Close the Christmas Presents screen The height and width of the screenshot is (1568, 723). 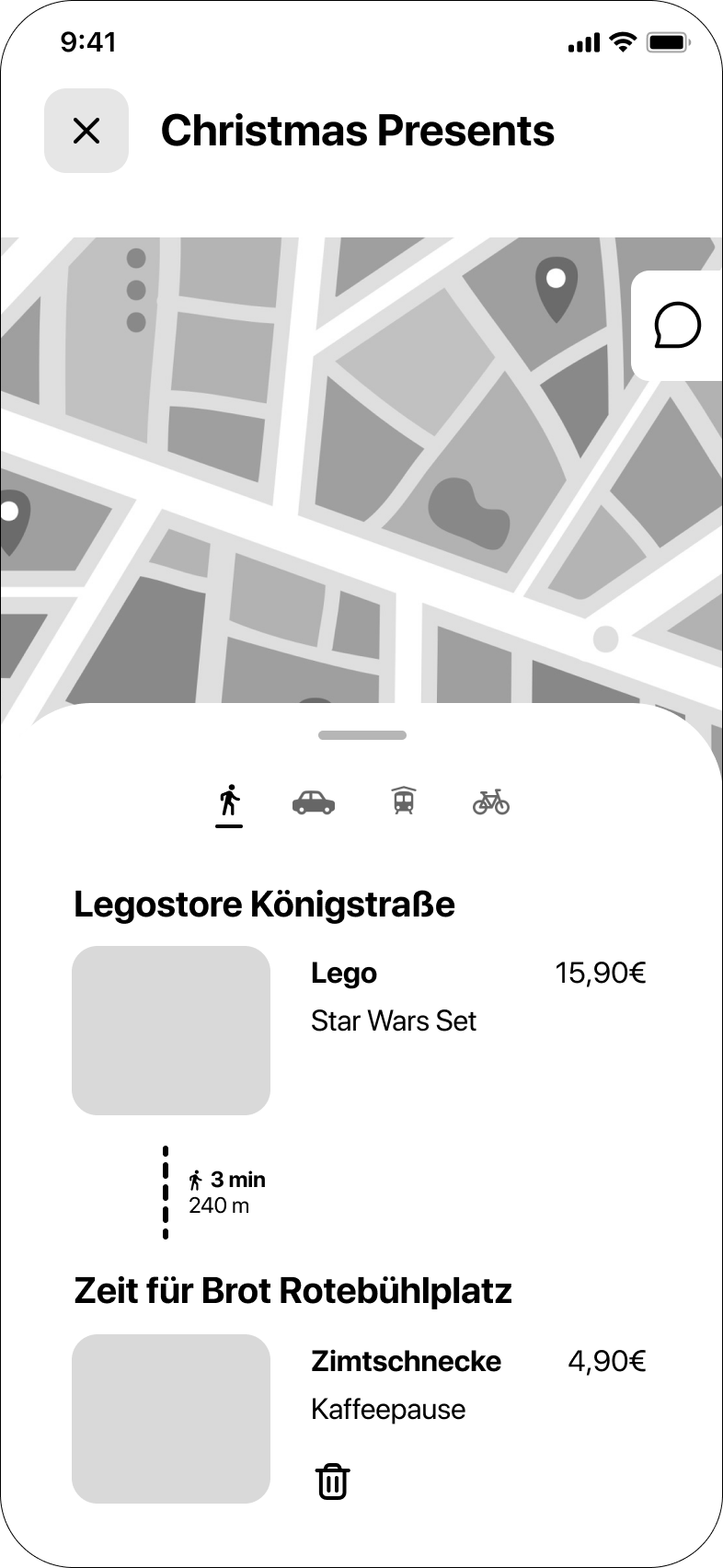[x=86, y=131]
